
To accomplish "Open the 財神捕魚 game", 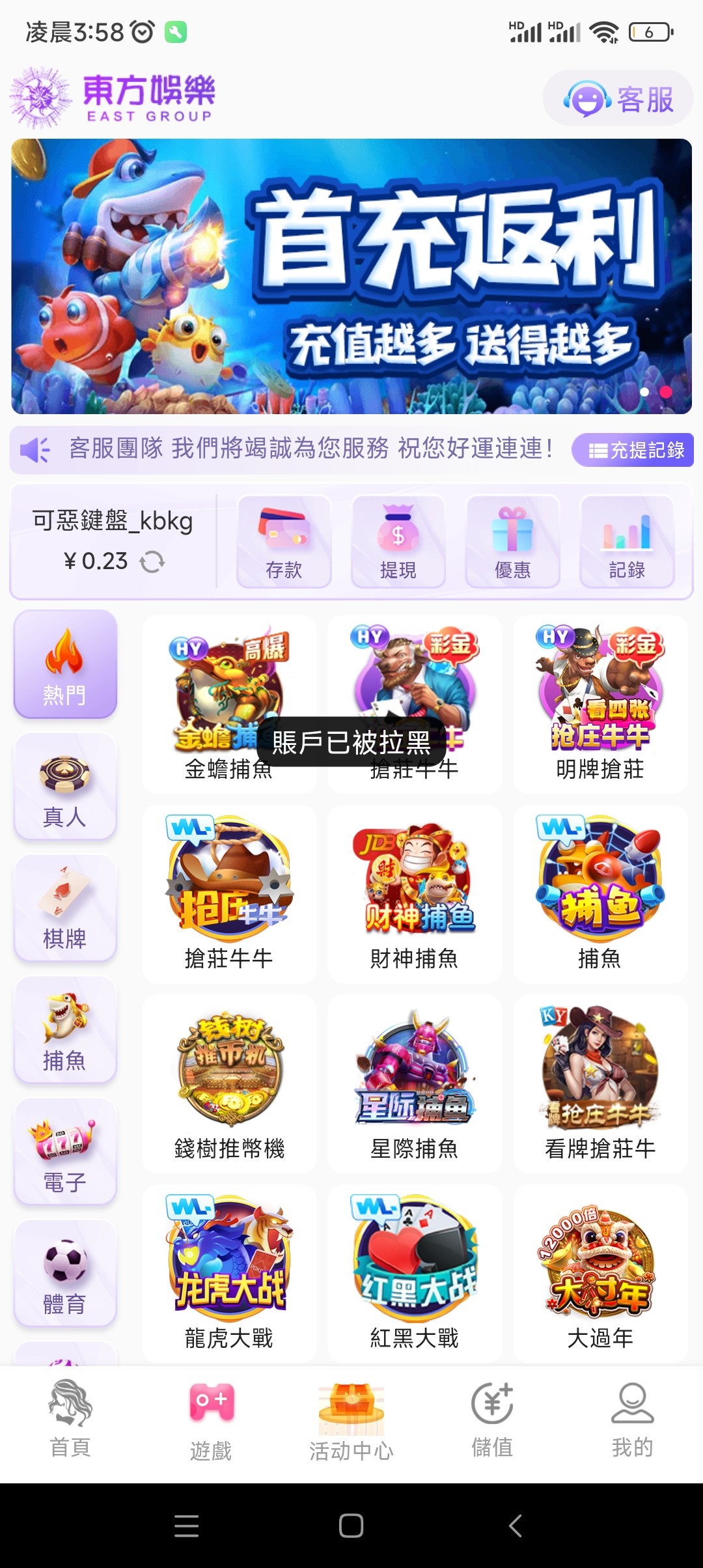I will click(x=415, y=893).
